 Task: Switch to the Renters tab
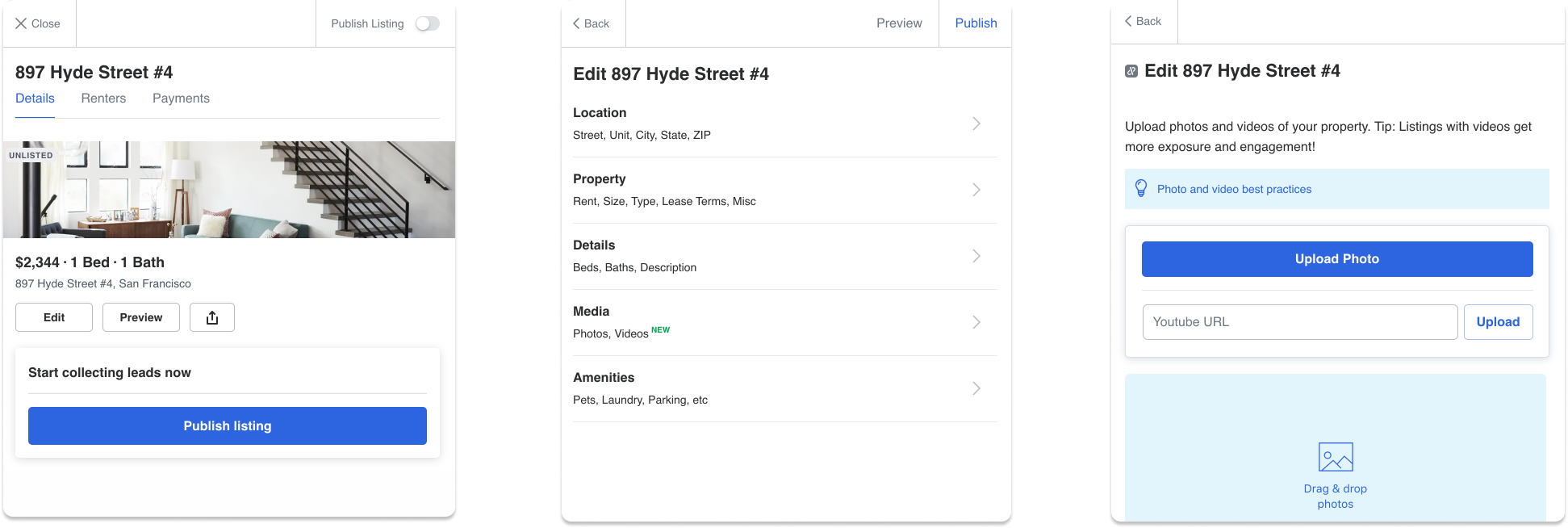pyautogui.click(x=103, y=98)
